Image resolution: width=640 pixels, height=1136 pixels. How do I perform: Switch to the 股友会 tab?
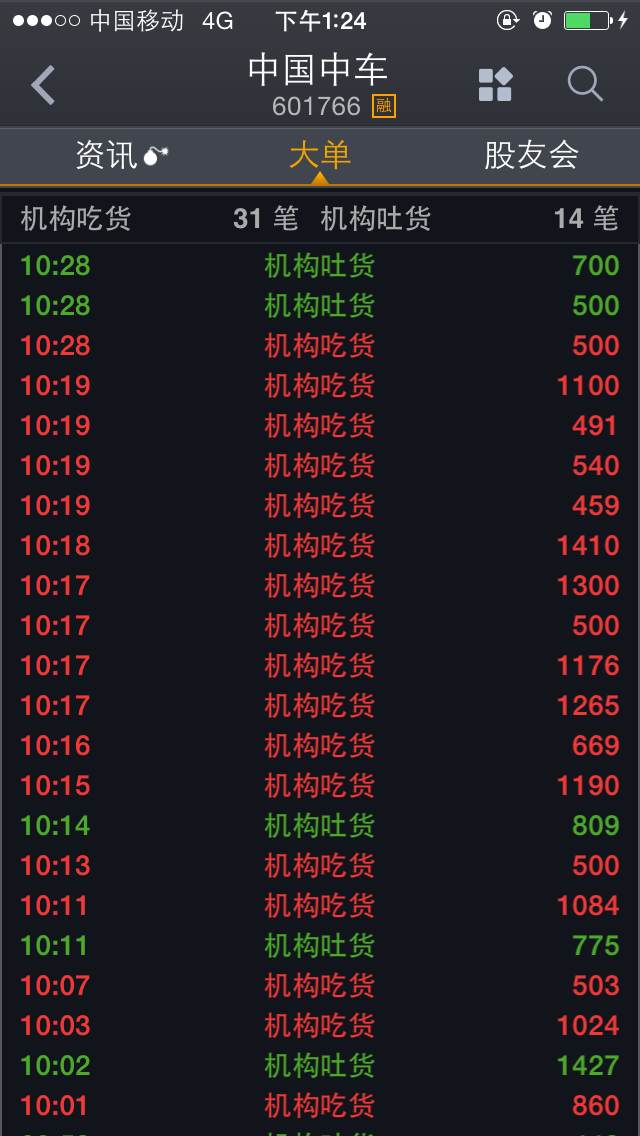pos(531,155)
